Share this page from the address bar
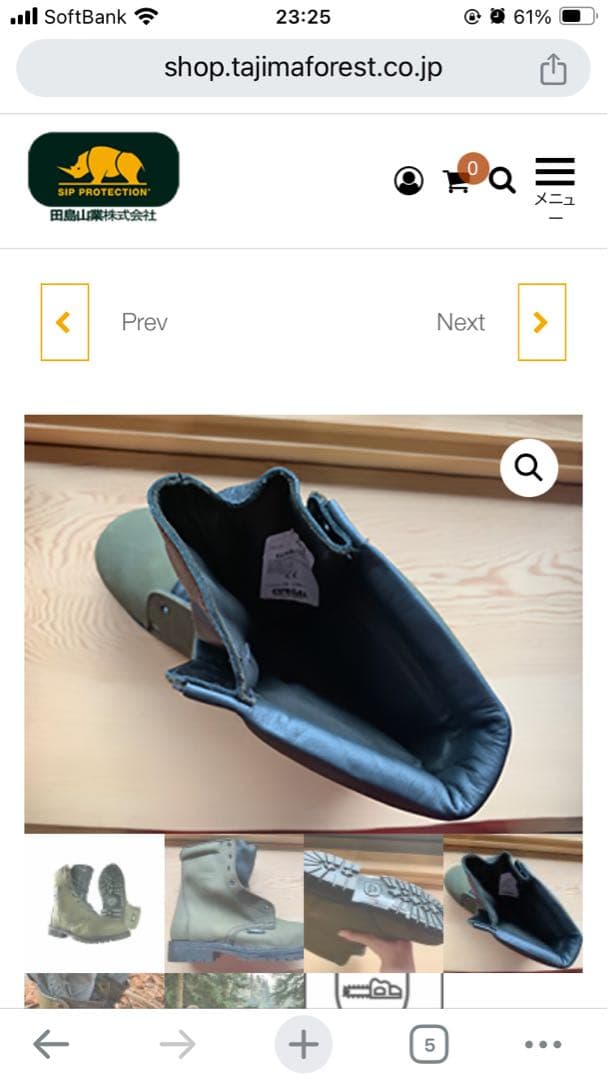 (552, 69)
